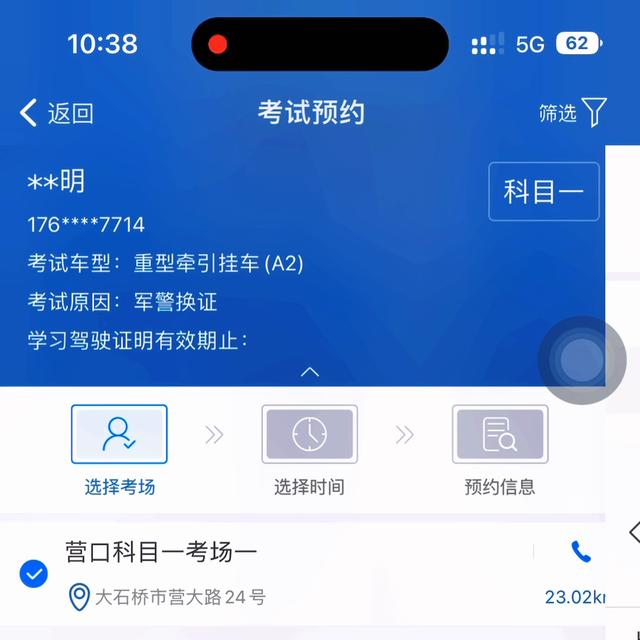The height and width of the screenshot is (640, 640).
Task: Call 营口科目一考场一 via phone icon
Action: (580, 552)
